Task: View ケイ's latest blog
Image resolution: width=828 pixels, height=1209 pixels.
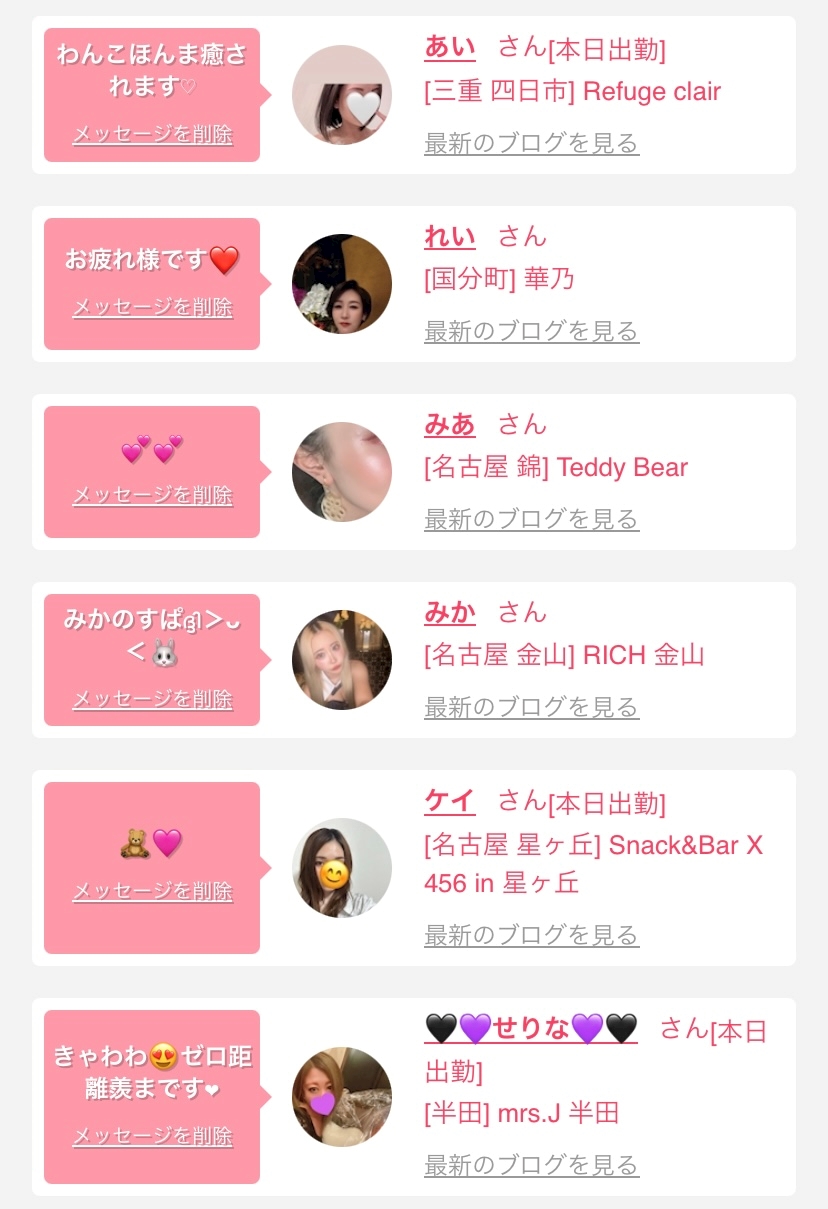Action: pos(531,935)
